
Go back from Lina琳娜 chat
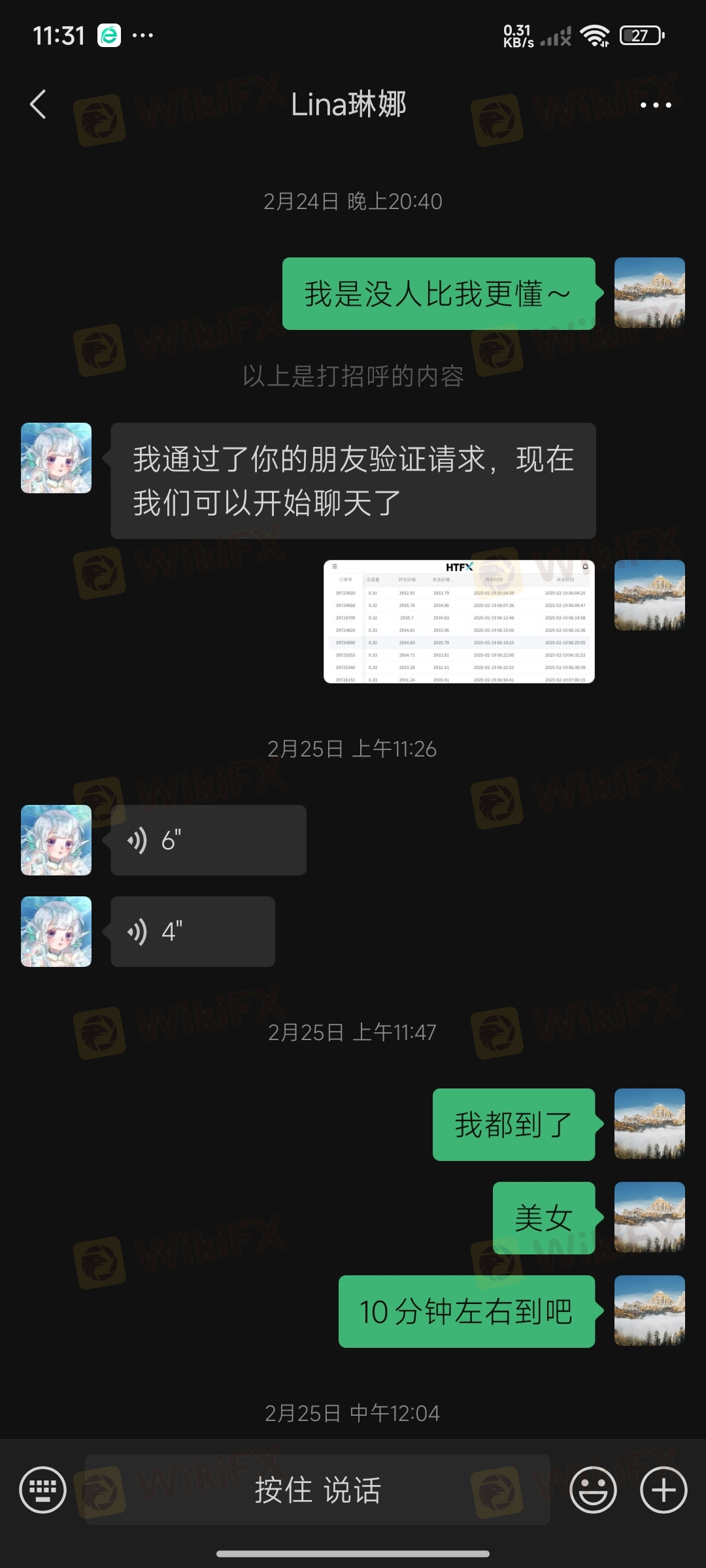point(39,105)
